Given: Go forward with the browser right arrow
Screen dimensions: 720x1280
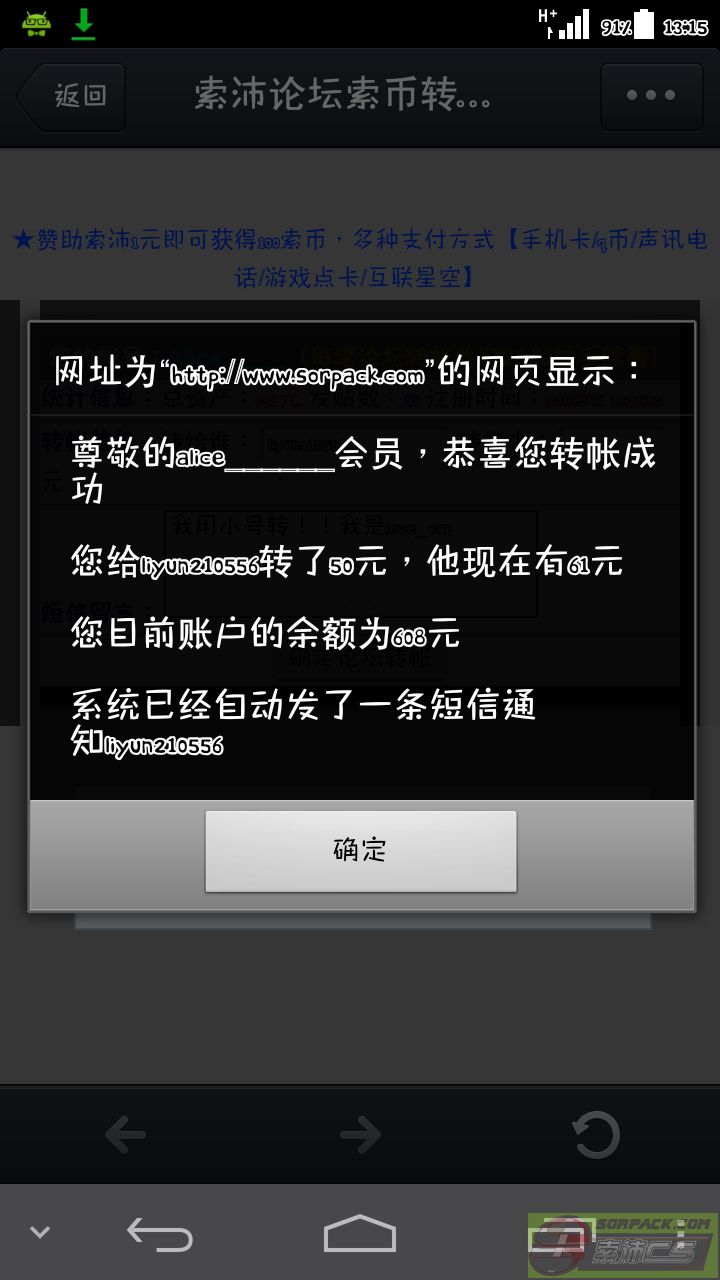Looking at the screenshot, I should click(360, 1135).
